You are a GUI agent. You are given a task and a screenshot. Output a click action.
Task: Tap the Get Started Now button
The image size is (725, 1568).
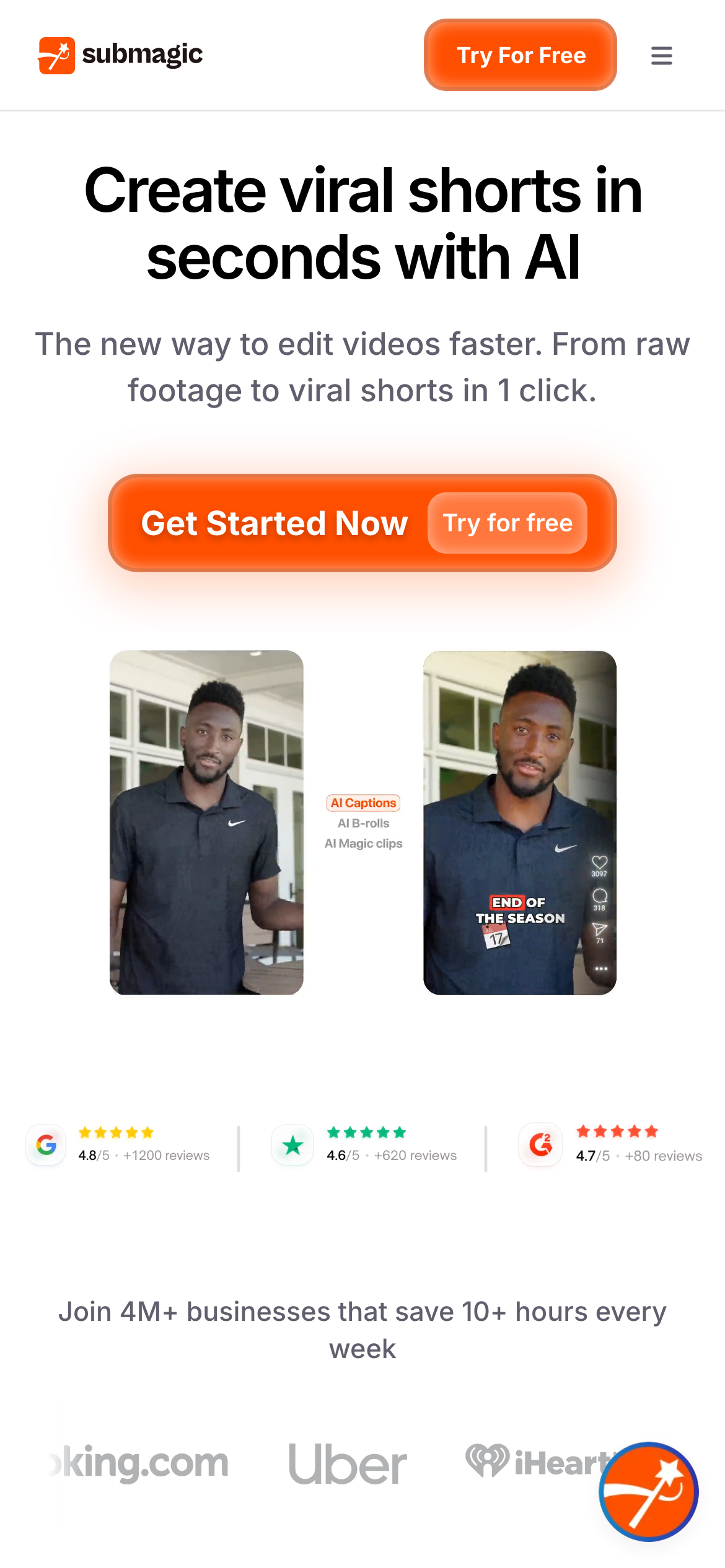coord(275,523)
